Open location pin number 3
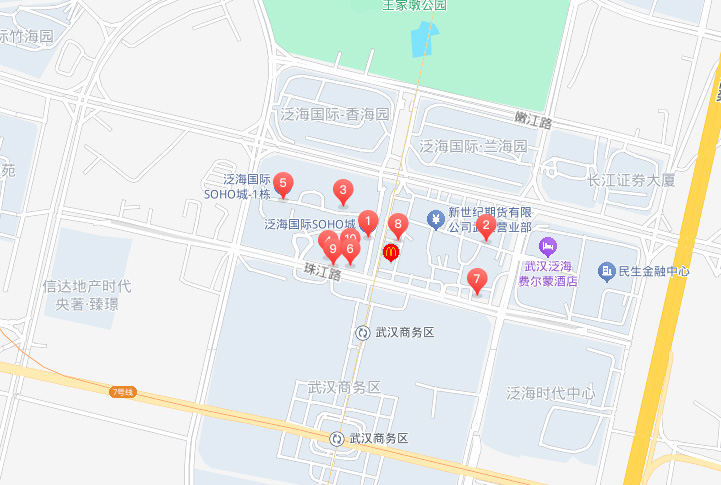 click(343, 190)
